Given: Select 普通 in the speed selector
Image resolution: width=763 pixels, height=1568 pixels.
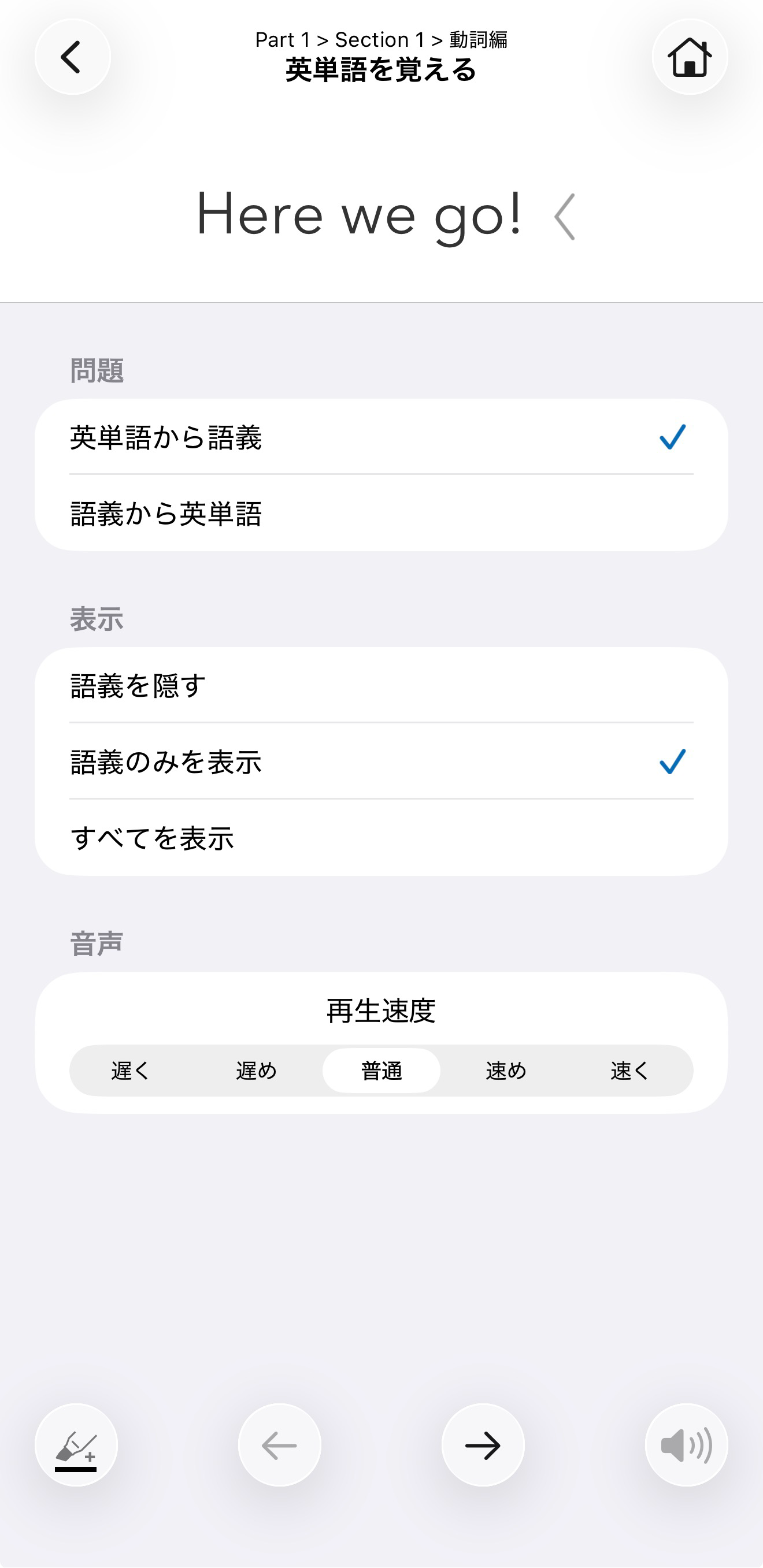Looking at the screenshot, I should pyautogui.click(x=380, y=1071).
